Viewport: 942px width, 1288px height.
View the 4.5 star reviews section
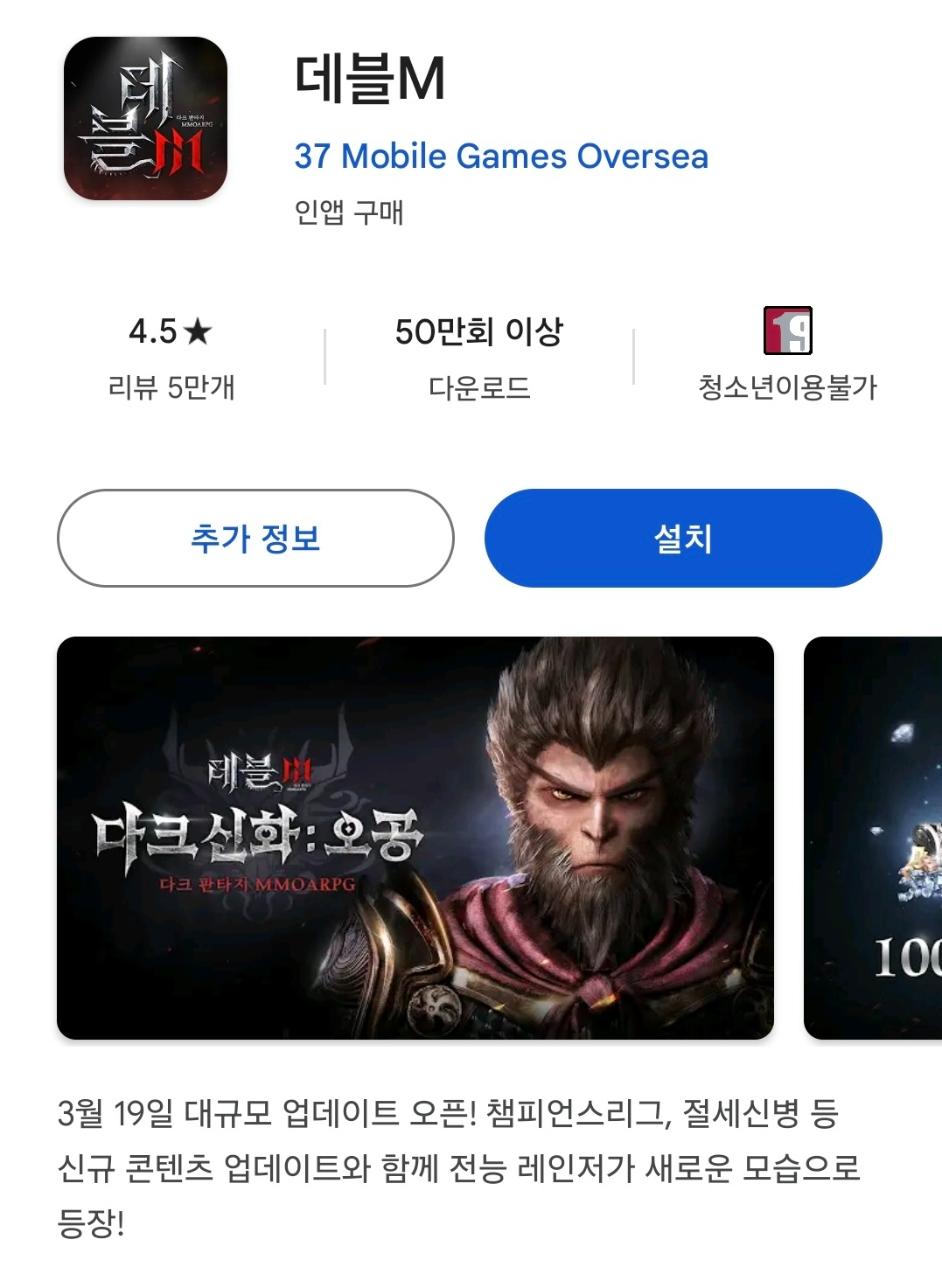pyautogui.click(x=171, y=357)
